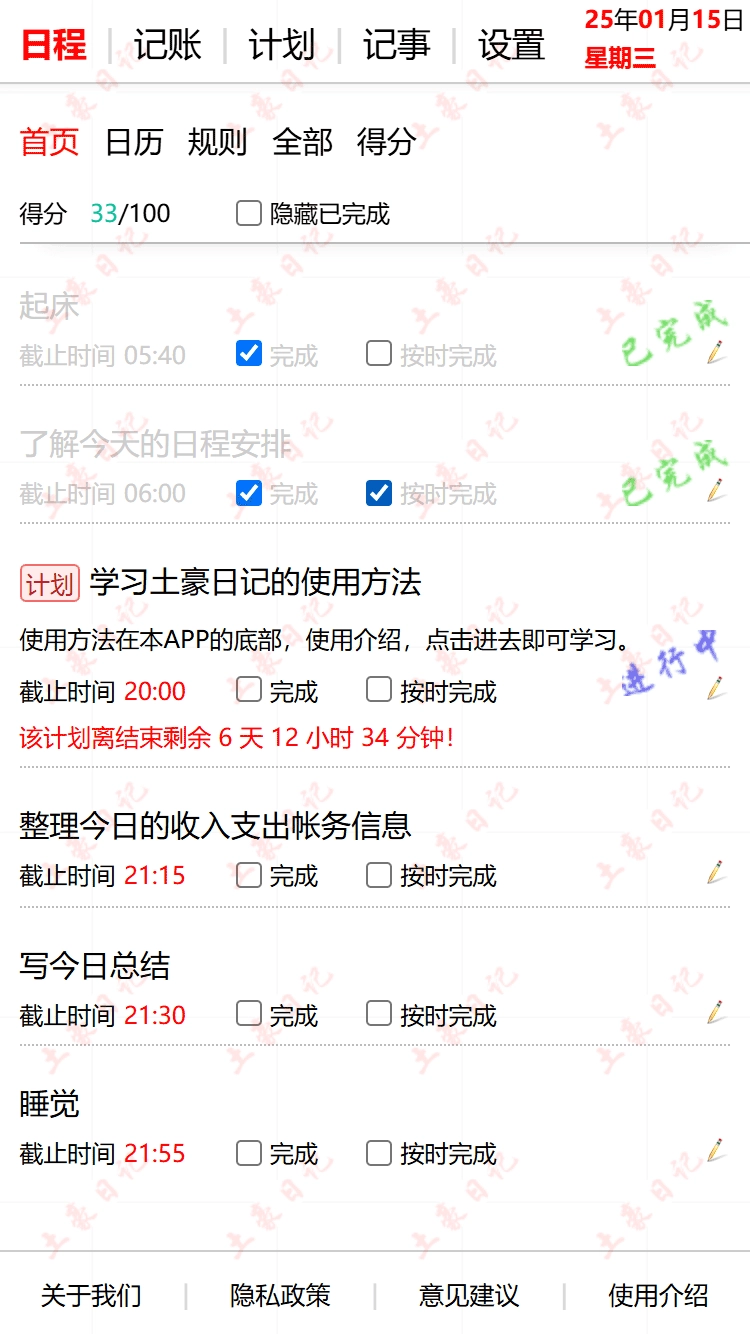Screen dimensions: 750x1334
Task: Open the 设置 tab
Action: click(x=511, y=45)
